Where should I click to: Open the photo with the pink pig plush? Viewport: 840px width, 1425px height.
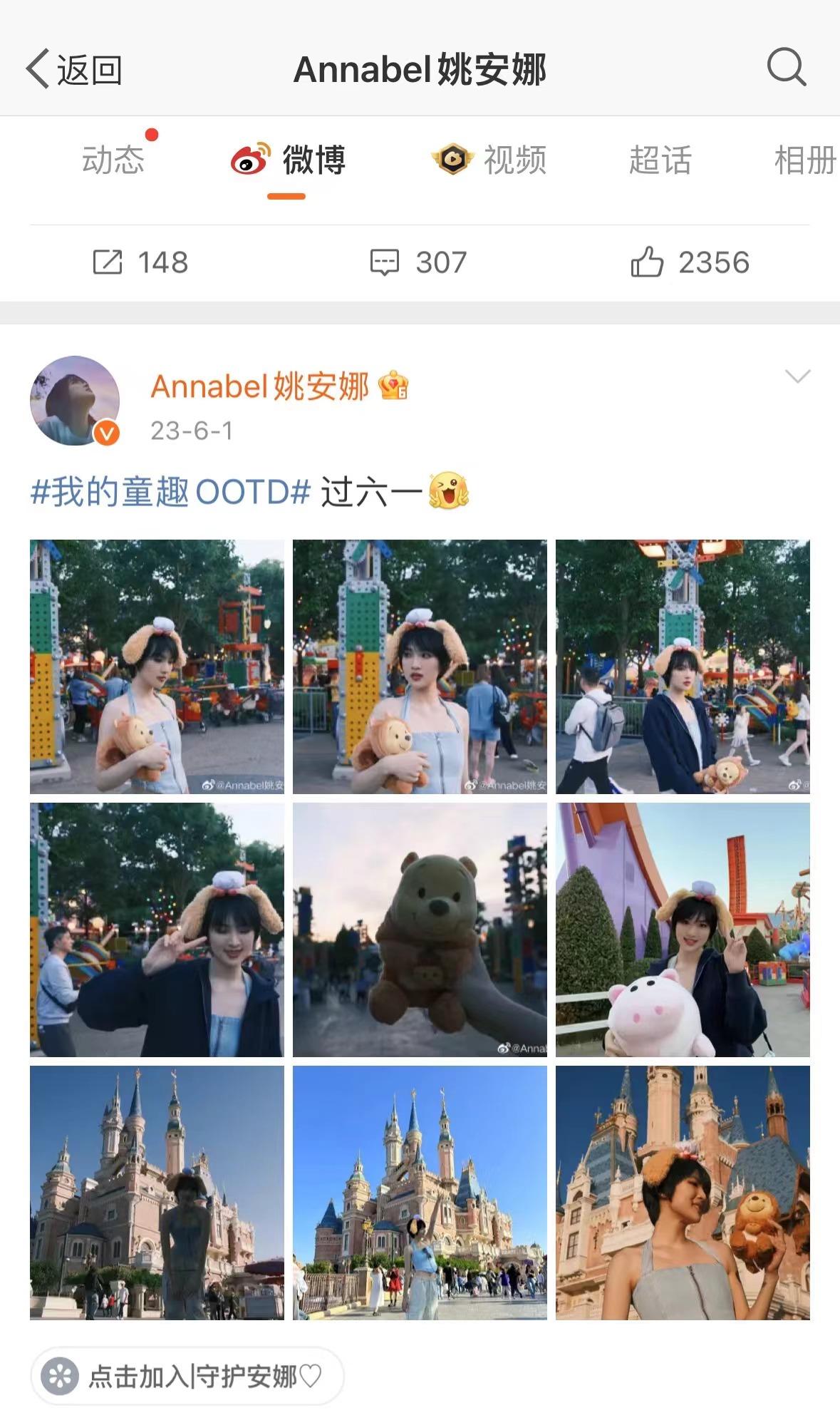tap(683, 930)
